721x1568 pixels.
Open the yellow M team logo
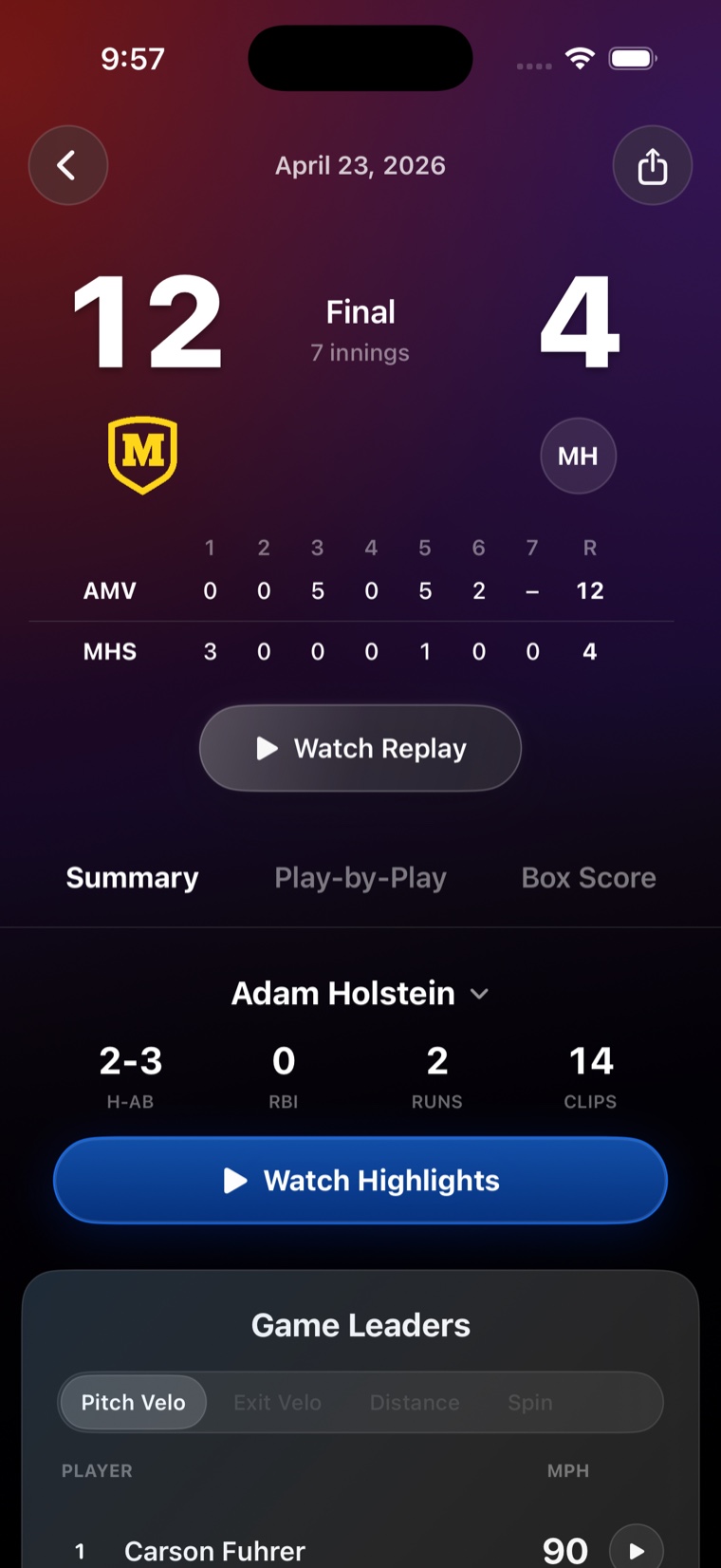[143, 455]
